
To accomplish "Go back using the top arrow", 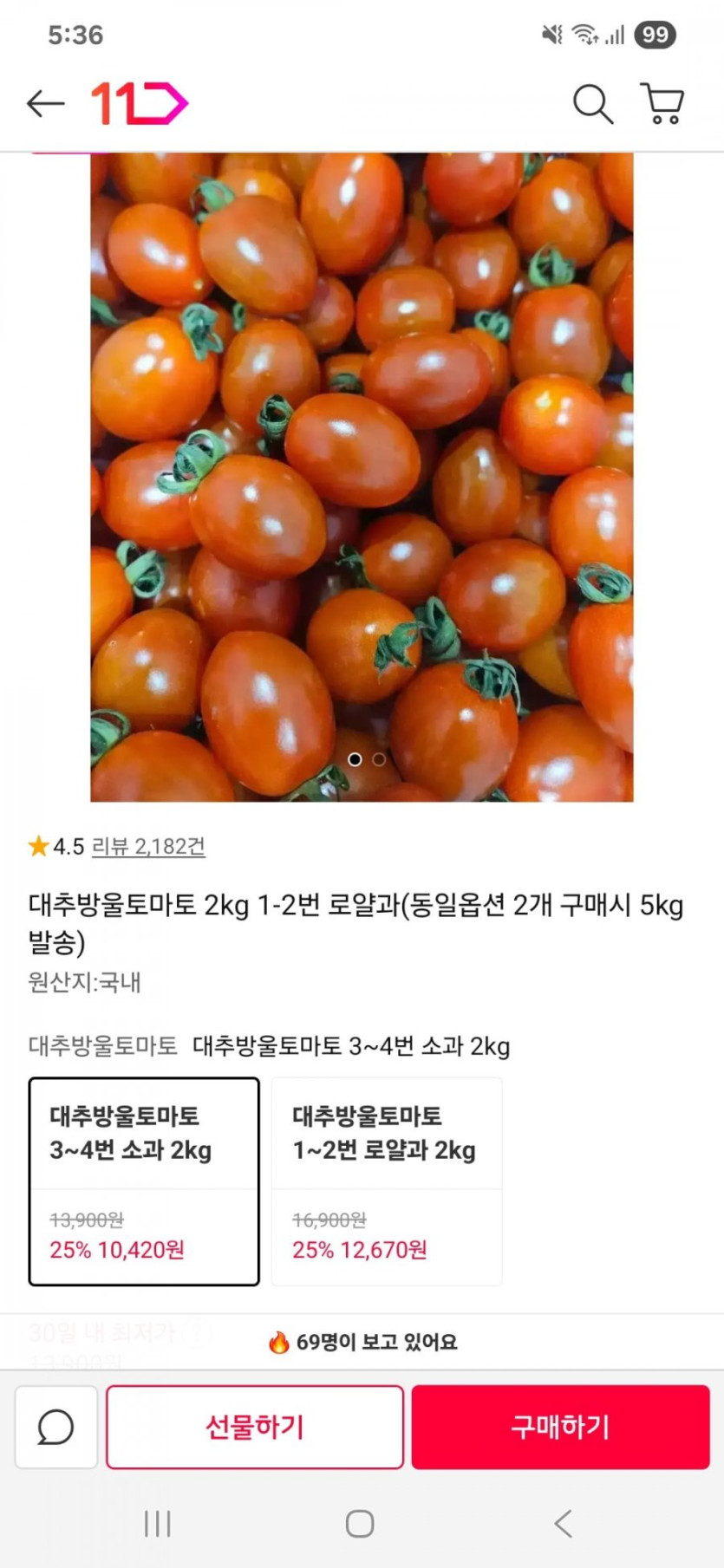I will (x=45, y=104).
